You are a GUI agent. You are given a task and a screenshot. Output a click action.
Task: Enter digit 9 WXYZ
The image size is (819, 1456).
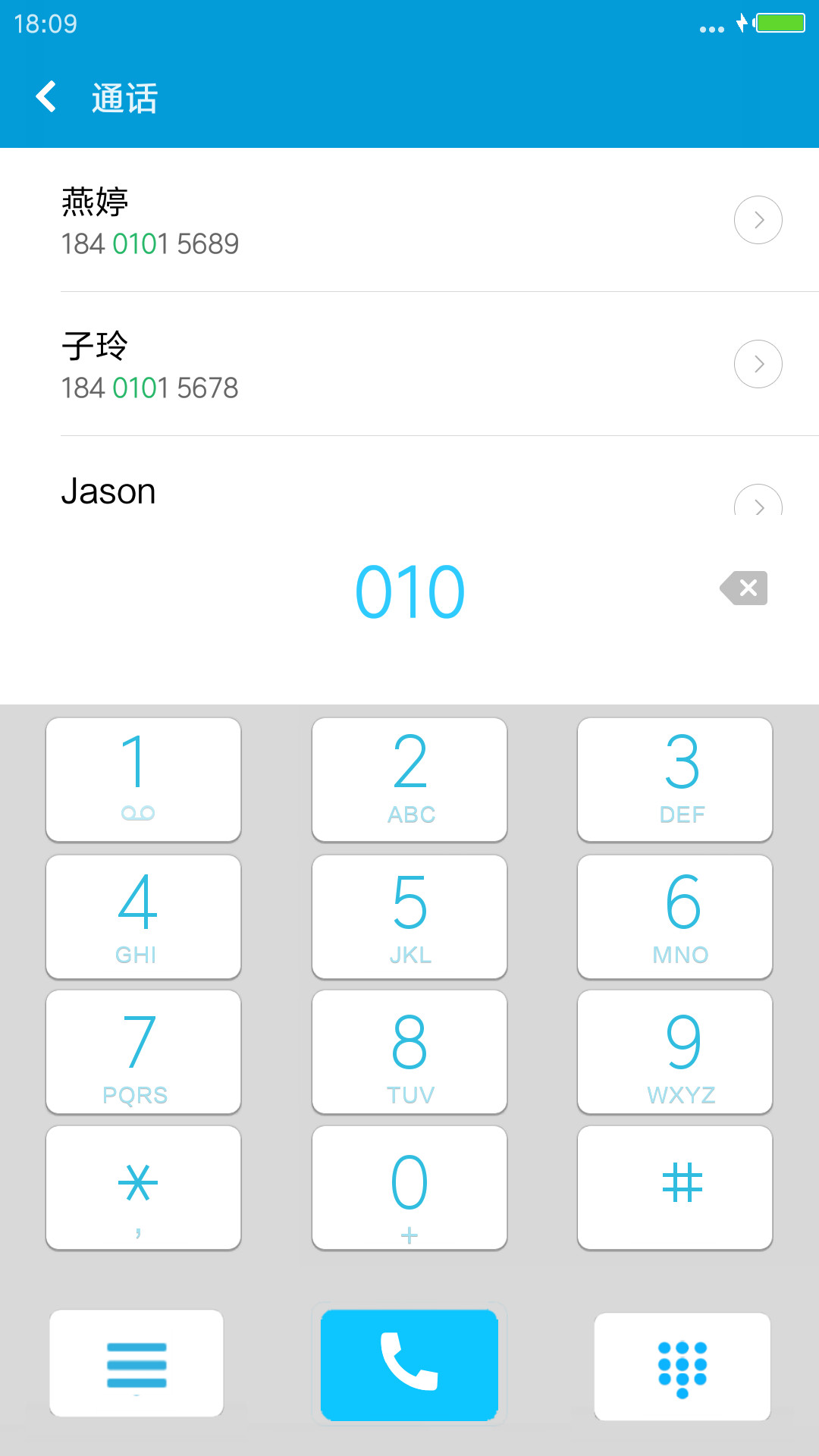pyautogui.click(x=675, y=1052)
